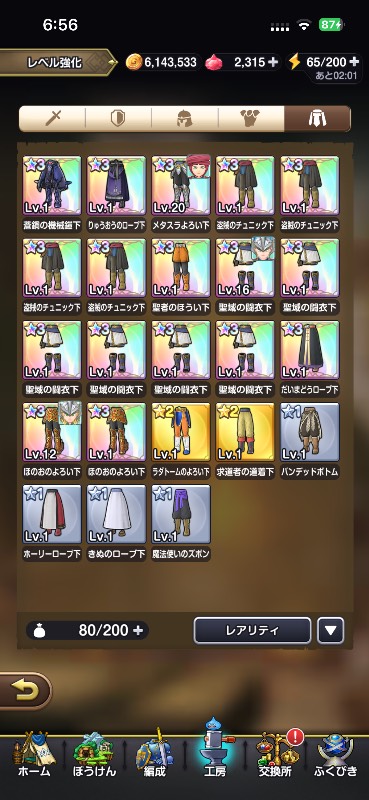Viewport: 369px width, 800px height.
Task: Open the 交換所 exchange tab
Action: pos(275,756)
